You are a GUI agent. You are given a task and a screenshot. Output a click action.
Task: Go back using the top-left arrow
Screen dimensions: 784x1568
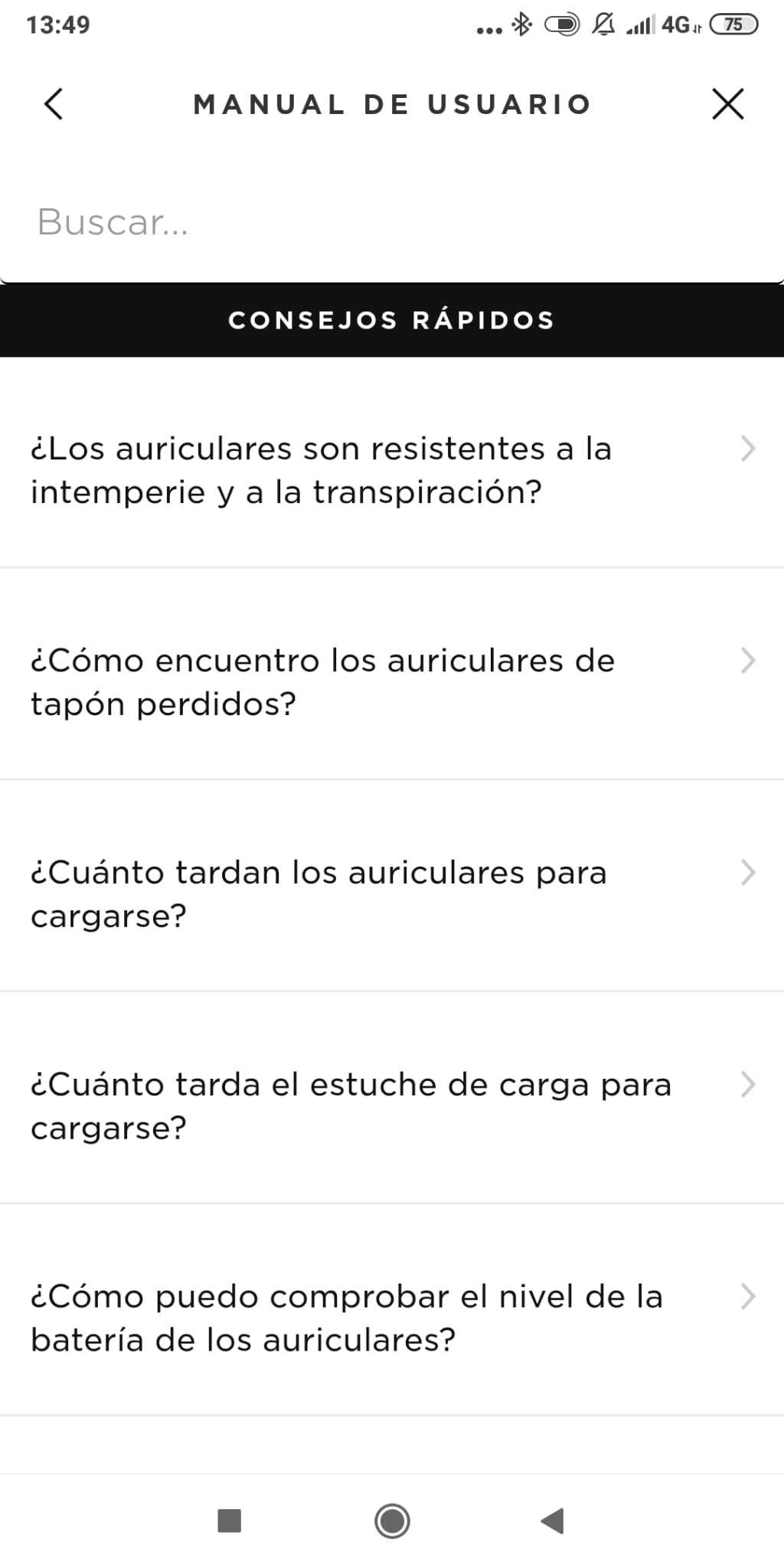(x=54, y=104)
